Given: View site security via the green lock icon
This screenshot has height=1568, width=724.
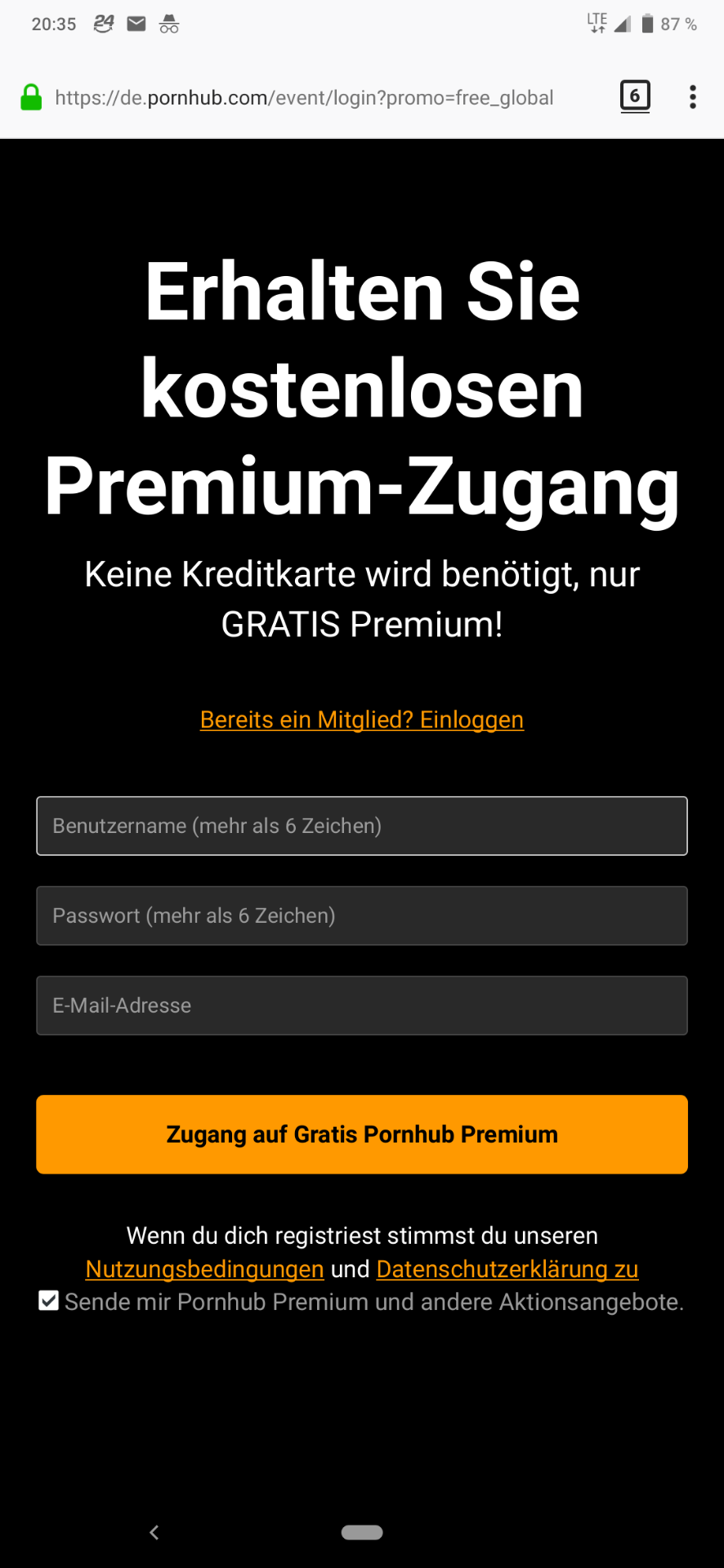Looking at the screenshot, I should (x=31, y=97).
